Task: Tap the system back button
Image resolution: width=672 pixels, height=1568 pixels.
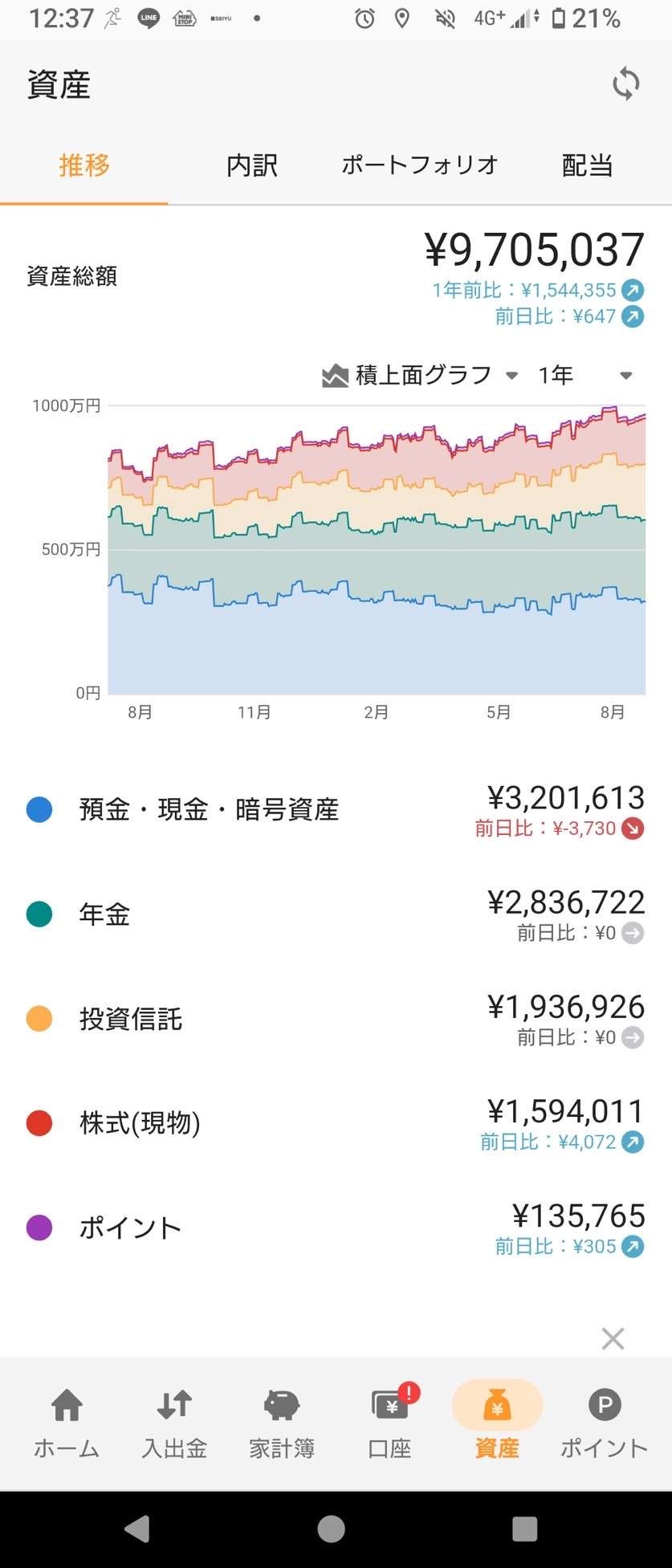Action: (137, 1529)
